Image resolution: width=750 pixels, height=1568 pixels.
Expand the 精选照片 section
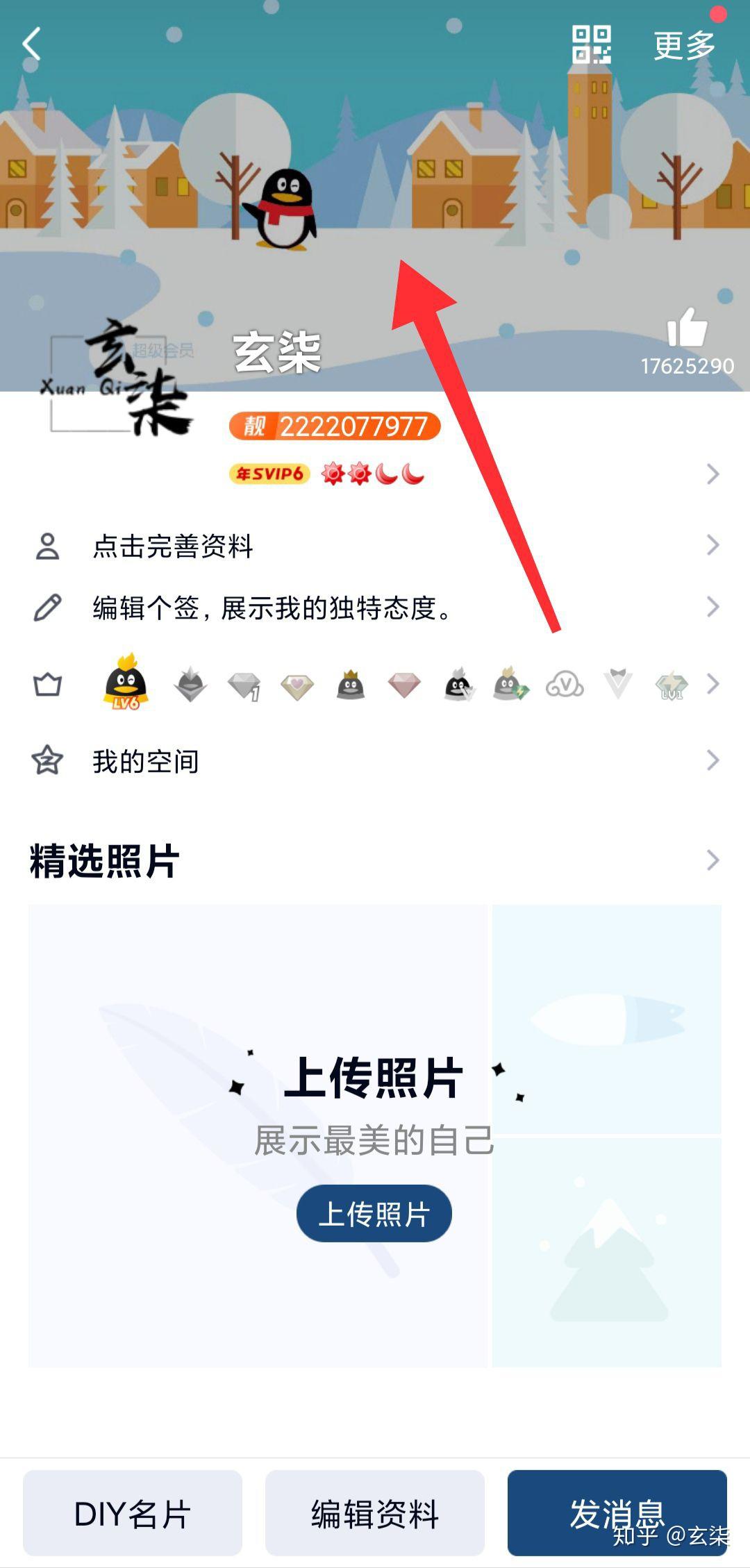click(712, 860)
